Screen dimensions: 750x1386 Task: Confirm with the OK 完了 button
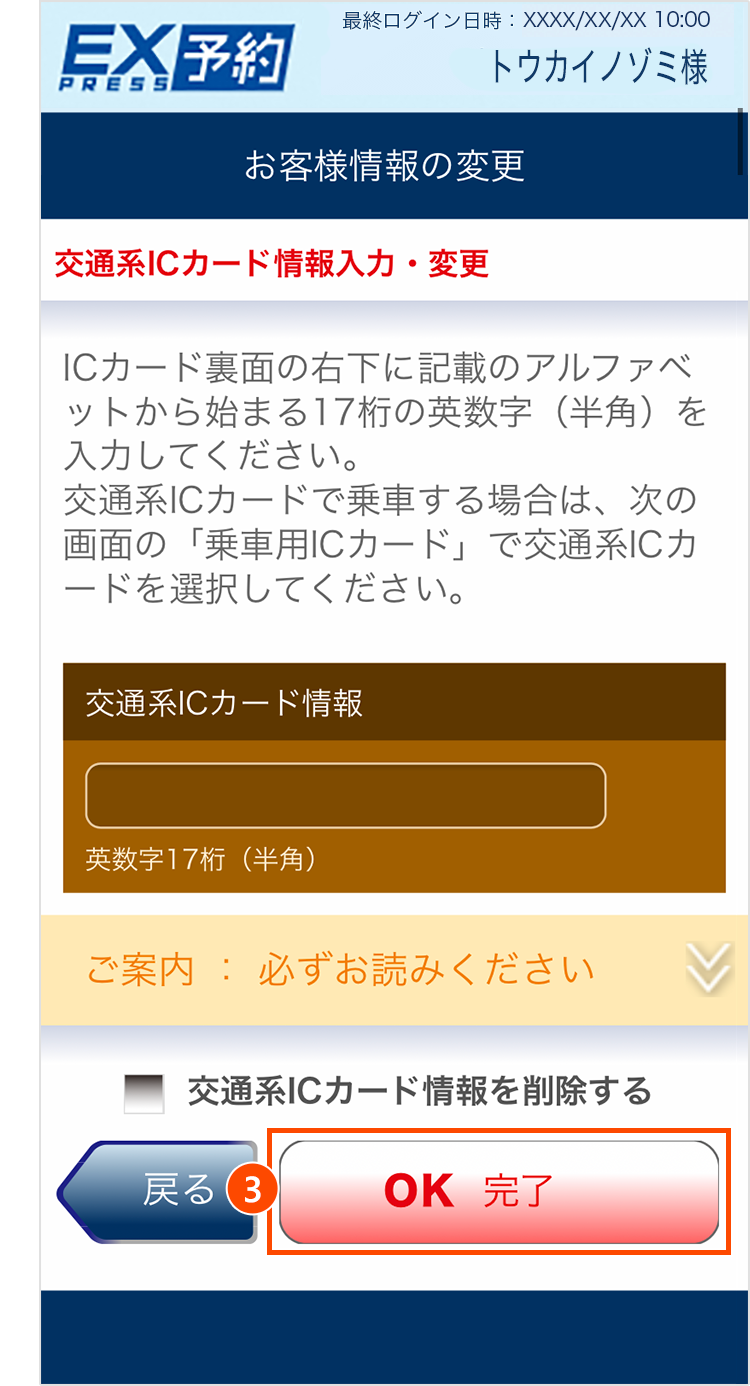point(499,1191)
